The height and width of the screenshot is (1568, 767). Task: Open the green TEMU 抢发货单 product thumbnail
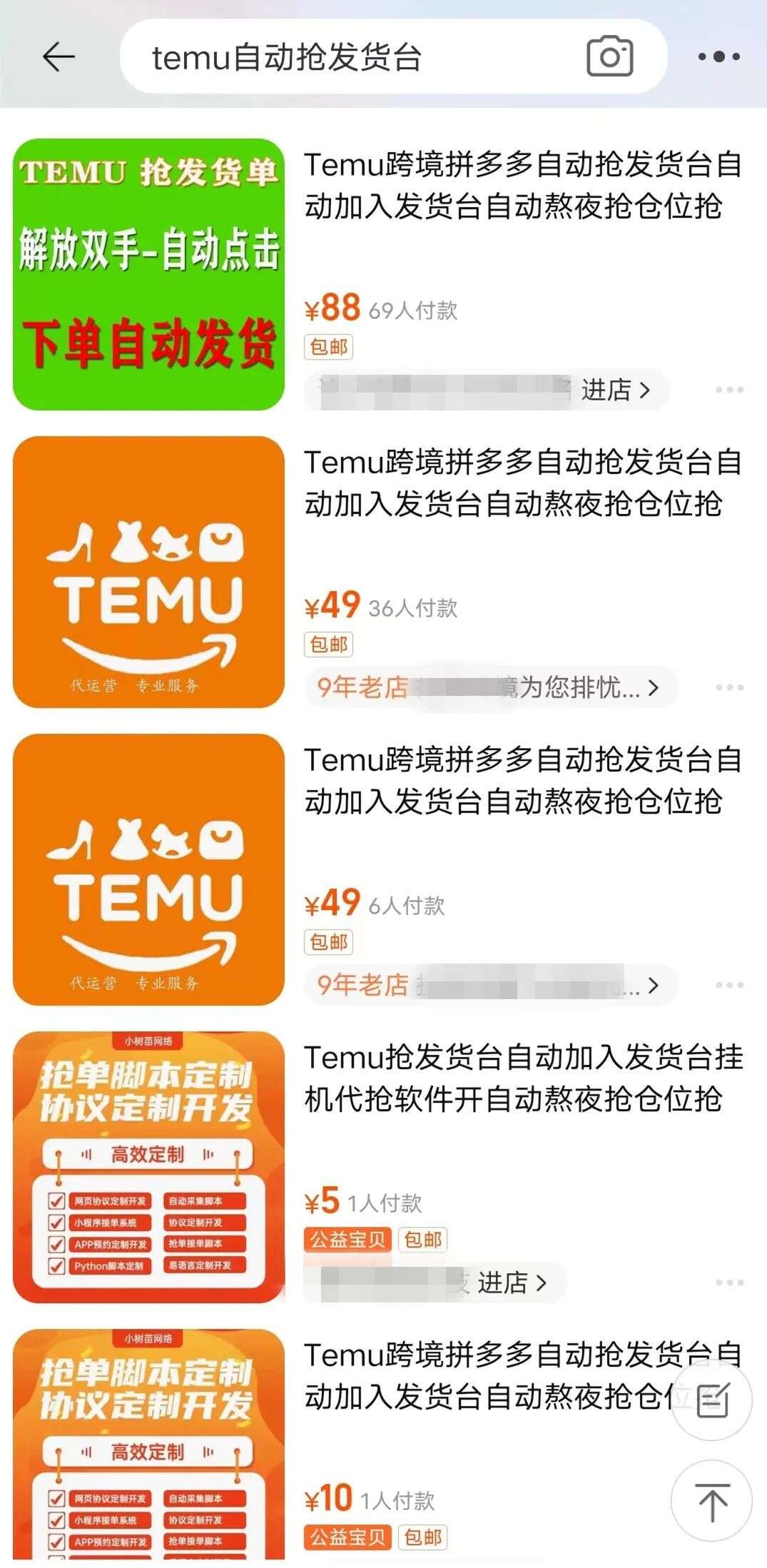pos(148,271)
